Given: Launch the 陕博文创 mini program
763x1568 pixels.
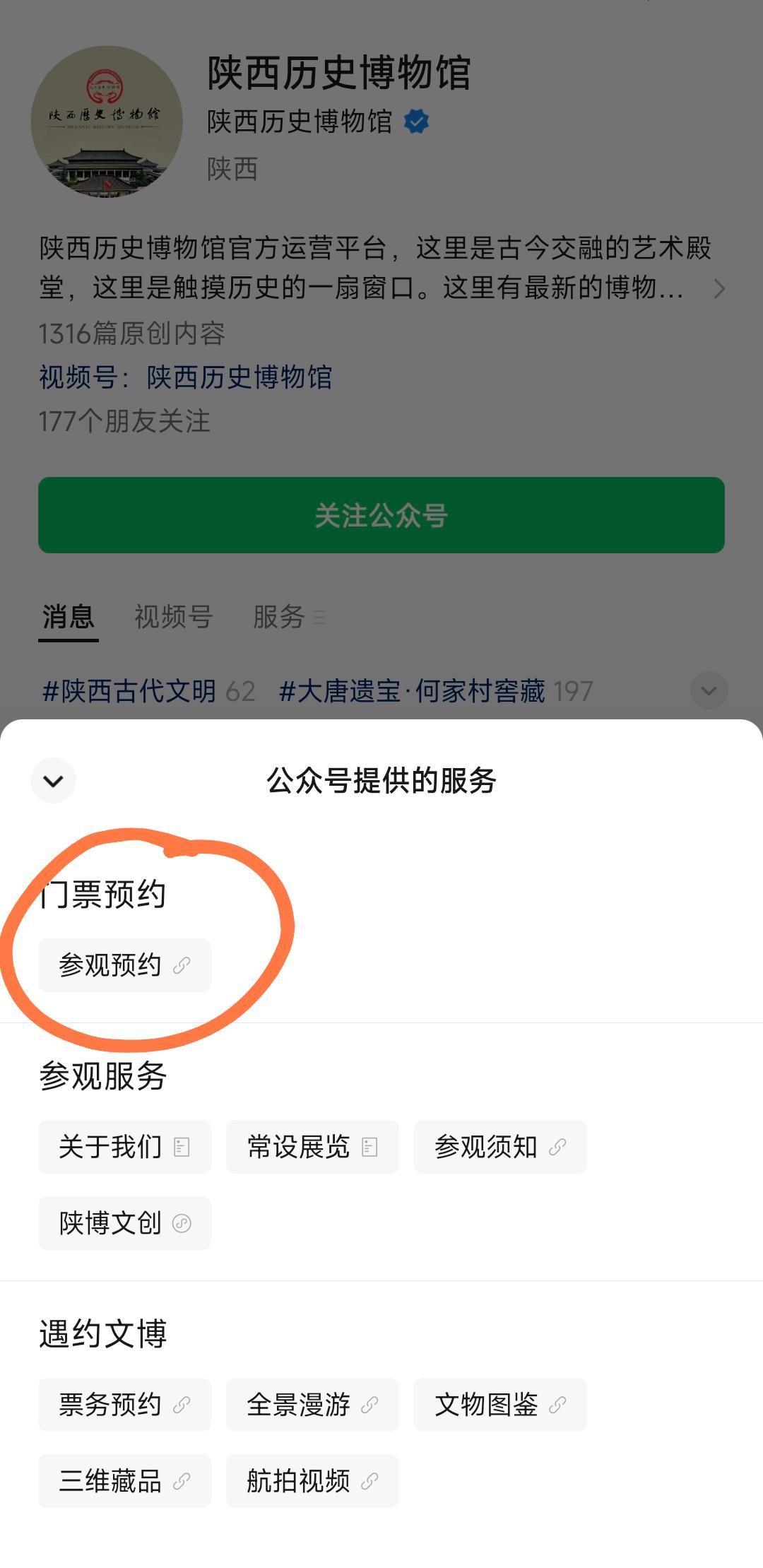Looking at the screenshot, I should tap(124, 1223).
